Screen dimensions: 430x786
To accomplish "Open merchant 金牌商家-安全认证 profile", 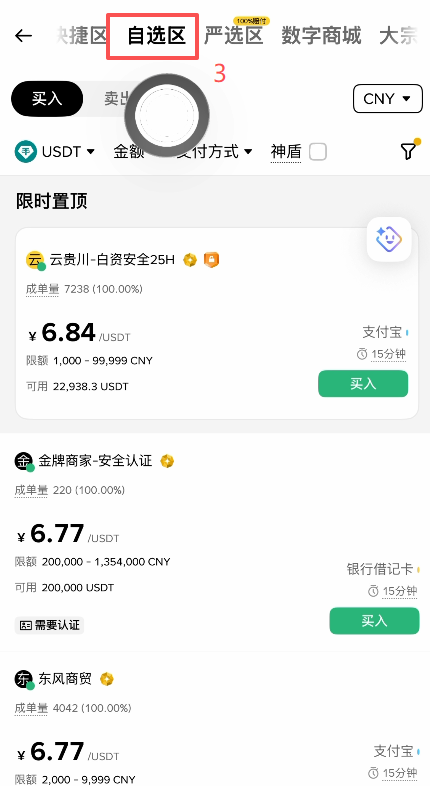I will 94,461.
